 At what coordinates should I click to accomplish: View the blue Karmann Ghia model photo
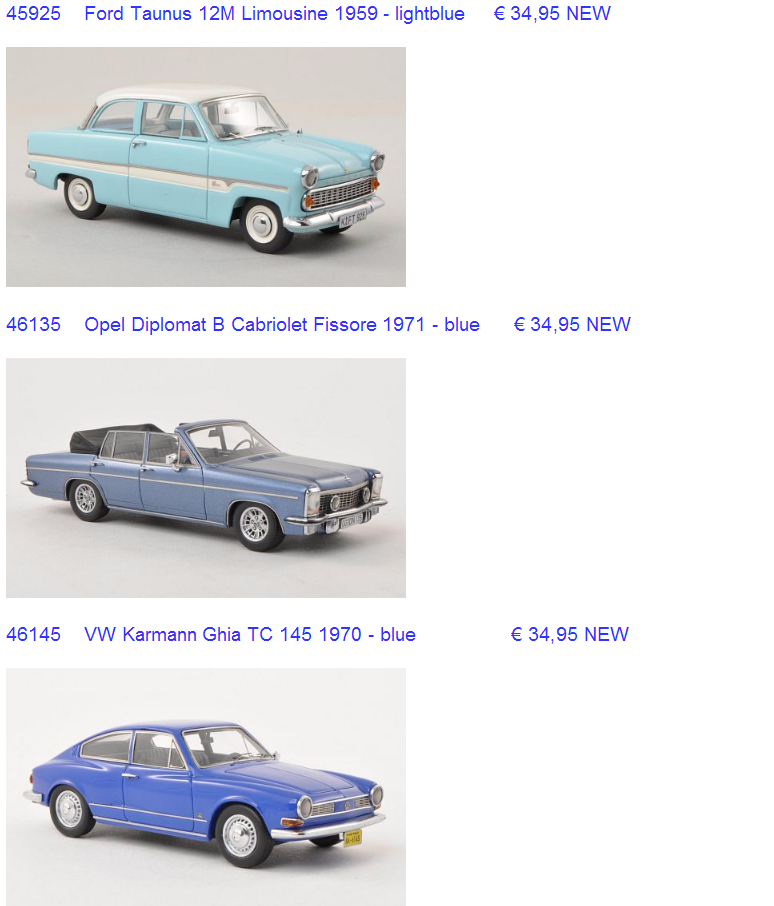(x=206, y=787)
